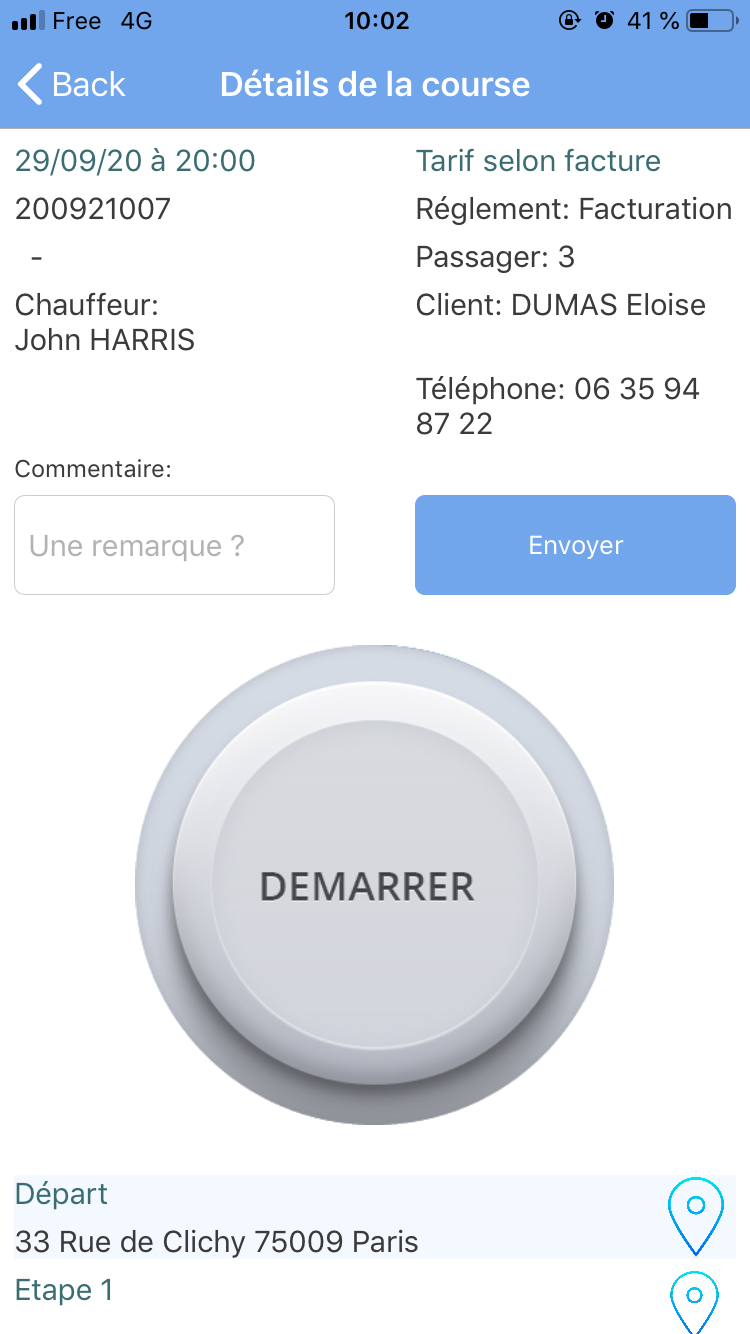Viewport: 750px width, 1334px height.
Task: Tap the chauffeur name John HARRIS
Action: pyautogui.click(x=105, y=340)
